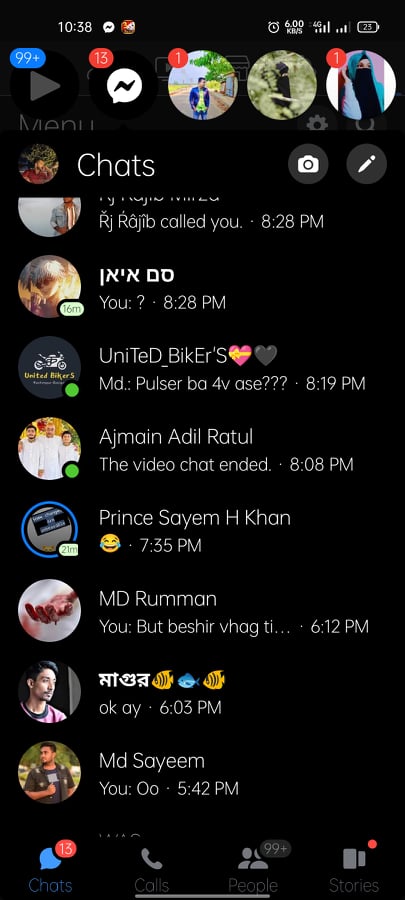Open your profile picture beside Chats

click(38, 164)
